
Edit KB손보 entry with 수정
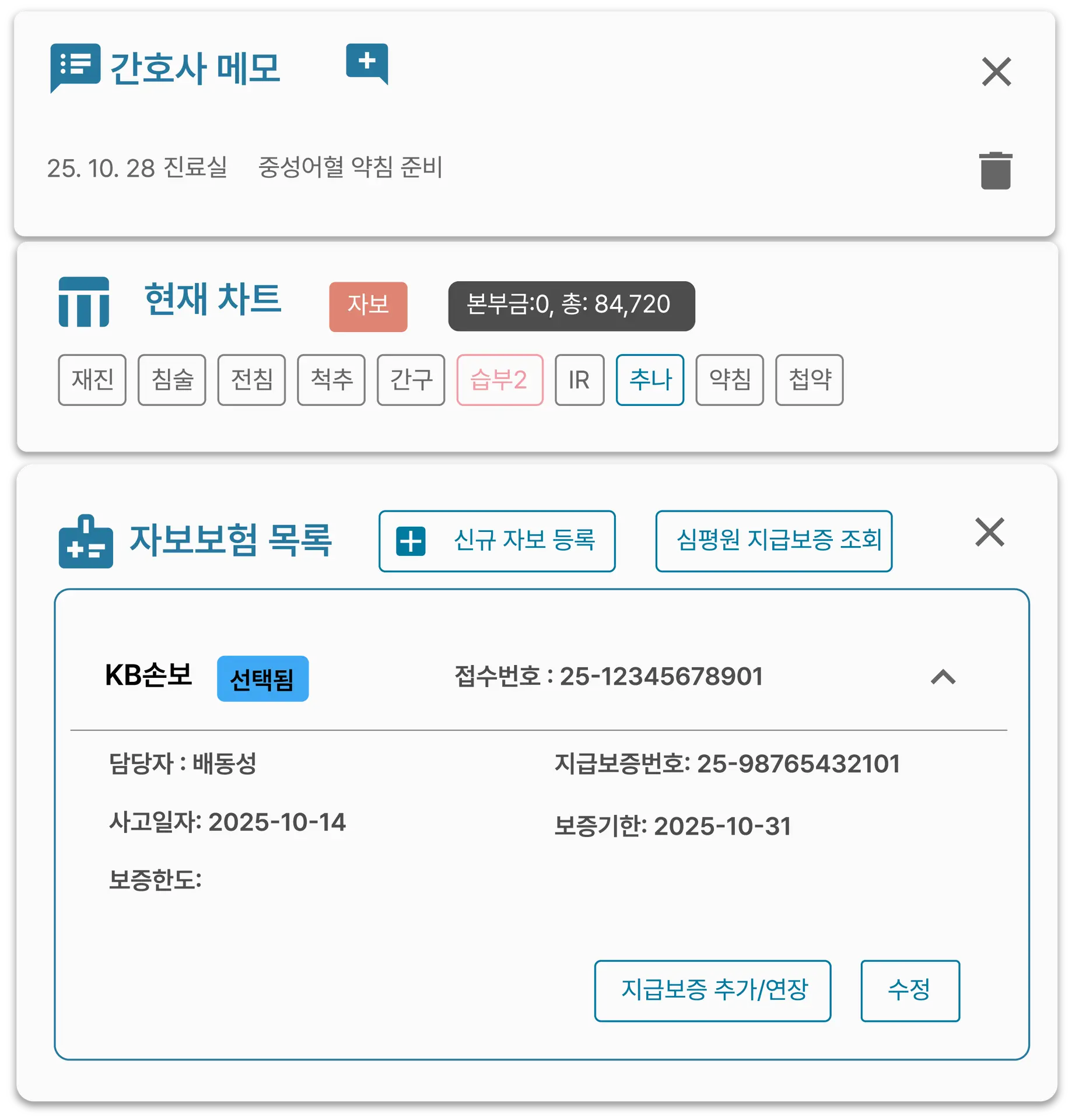click(909, 991)
